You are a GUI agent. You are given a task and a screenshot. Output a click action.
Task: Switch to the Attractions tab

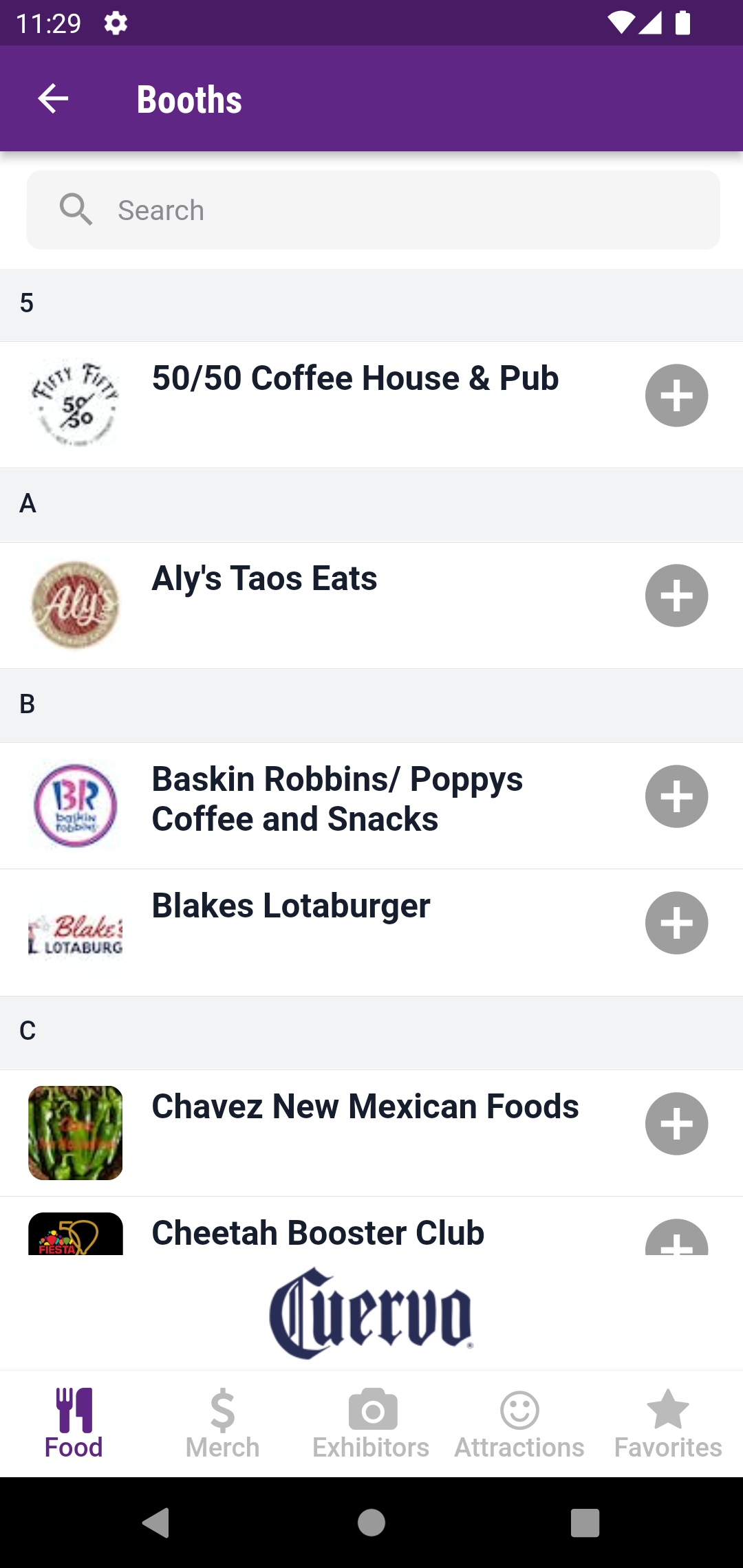point(519,1424)
